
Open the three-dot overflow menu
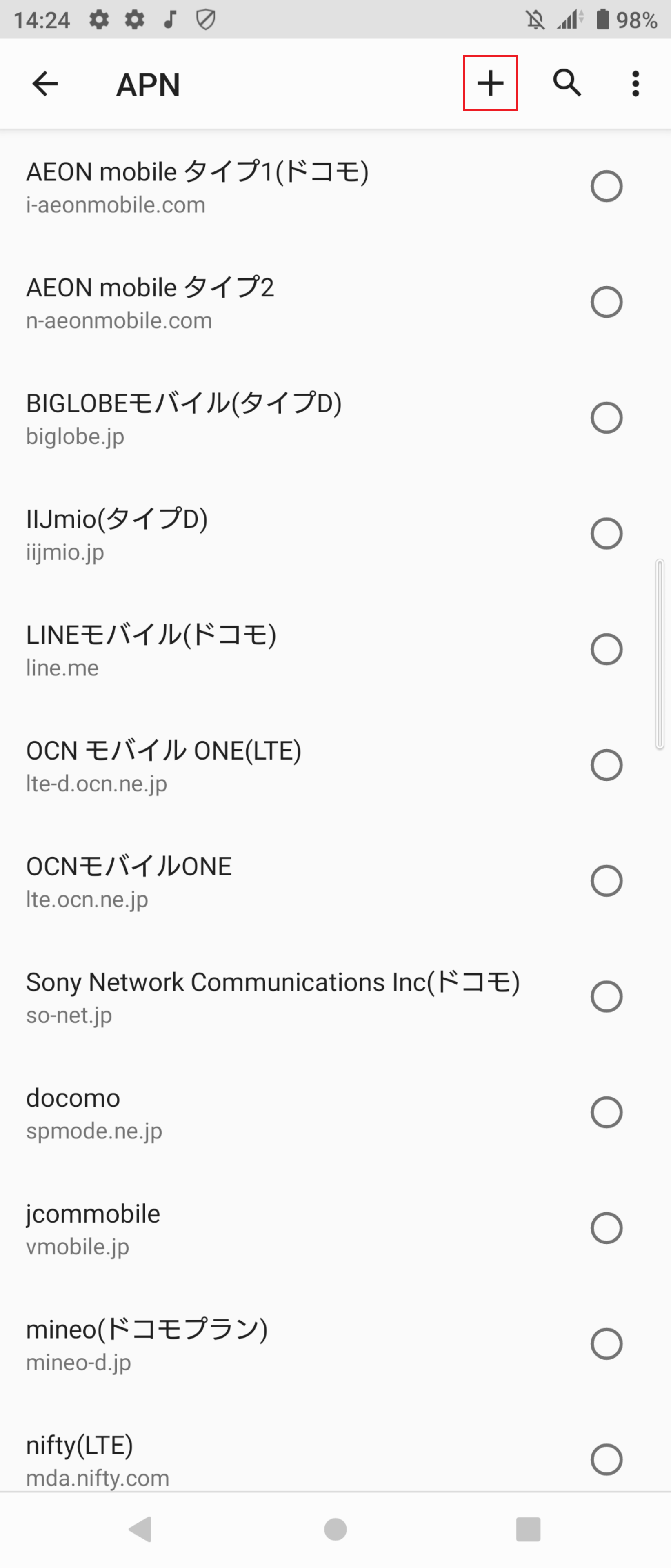635,83
